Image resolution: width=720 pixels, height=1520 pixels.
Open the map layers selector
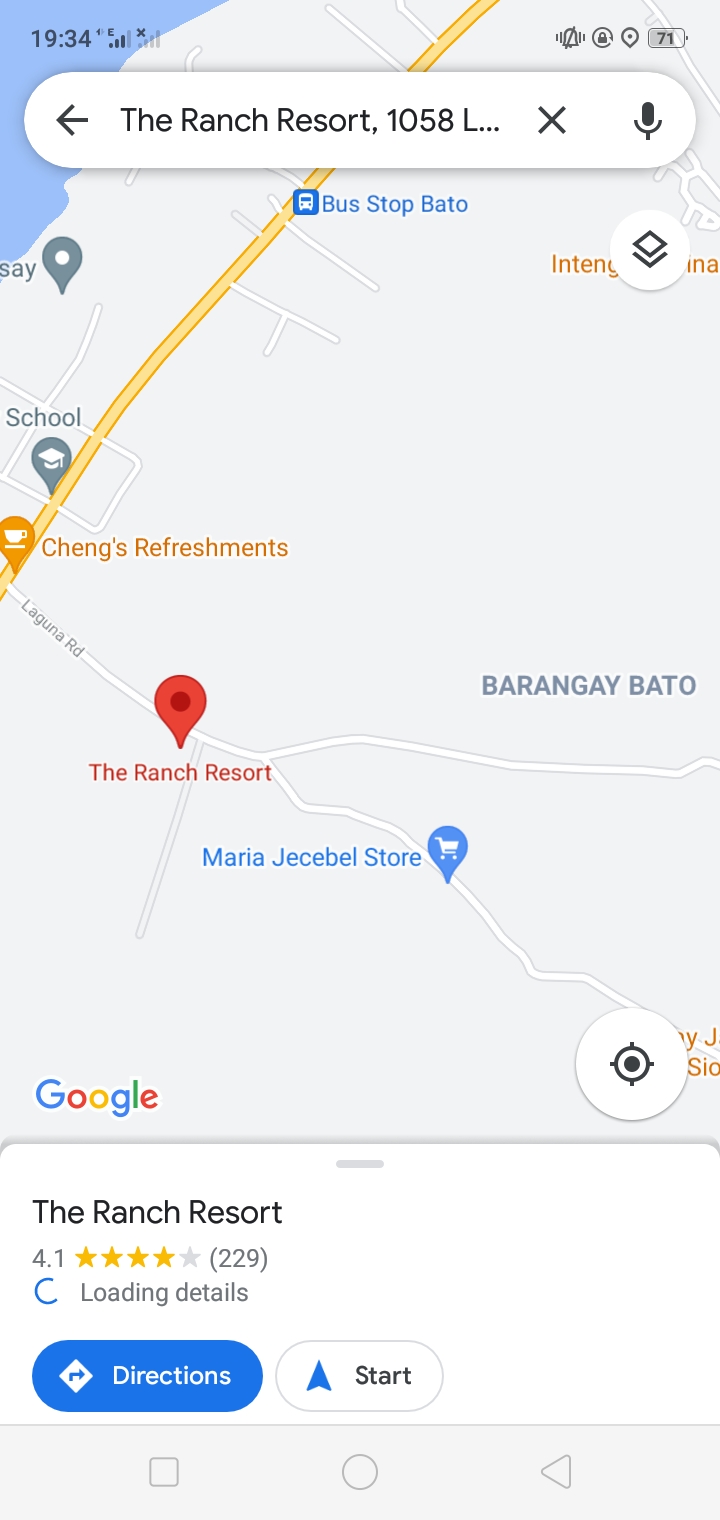650,250
